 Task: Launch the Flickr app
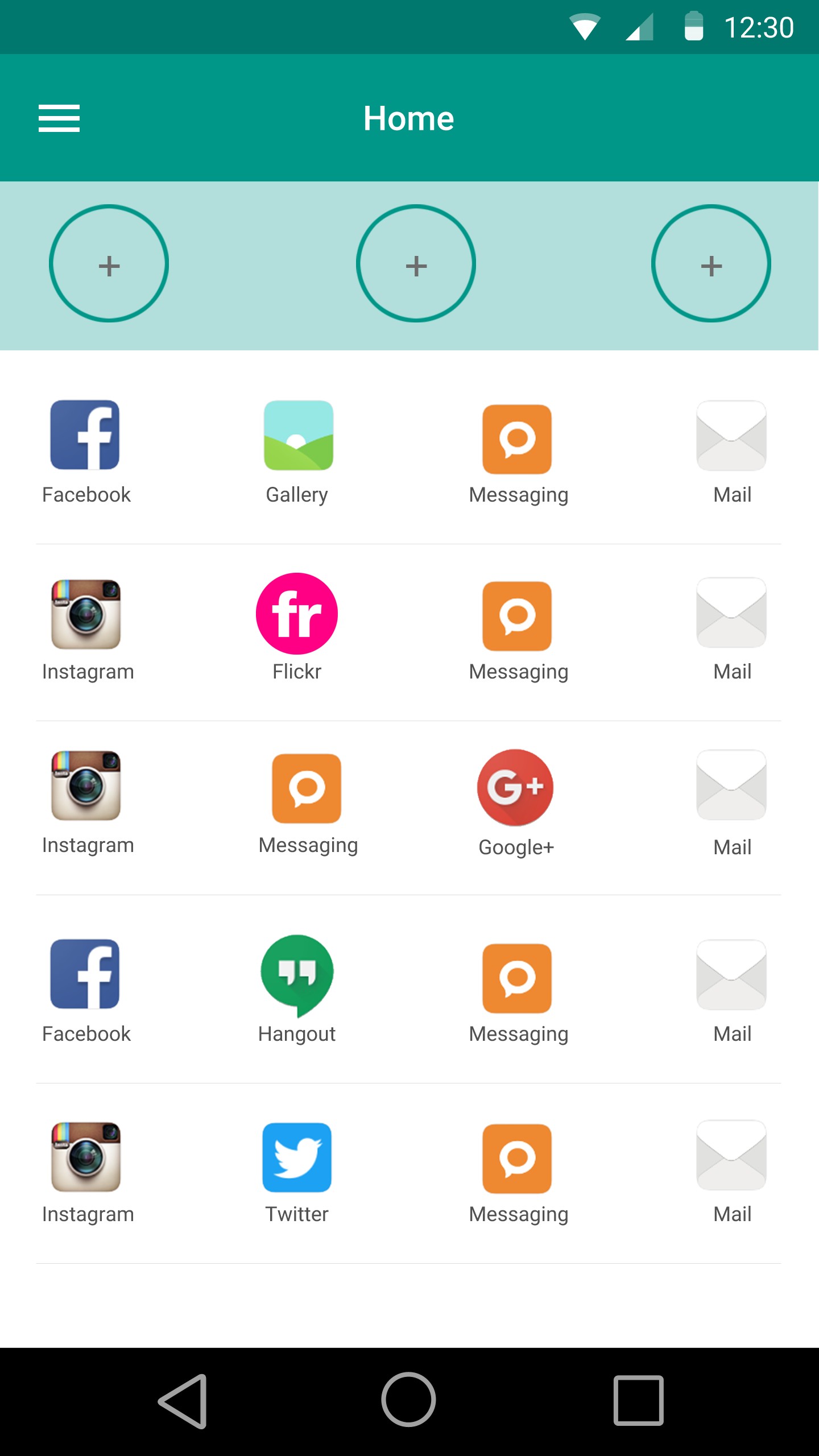pos(297,614)
